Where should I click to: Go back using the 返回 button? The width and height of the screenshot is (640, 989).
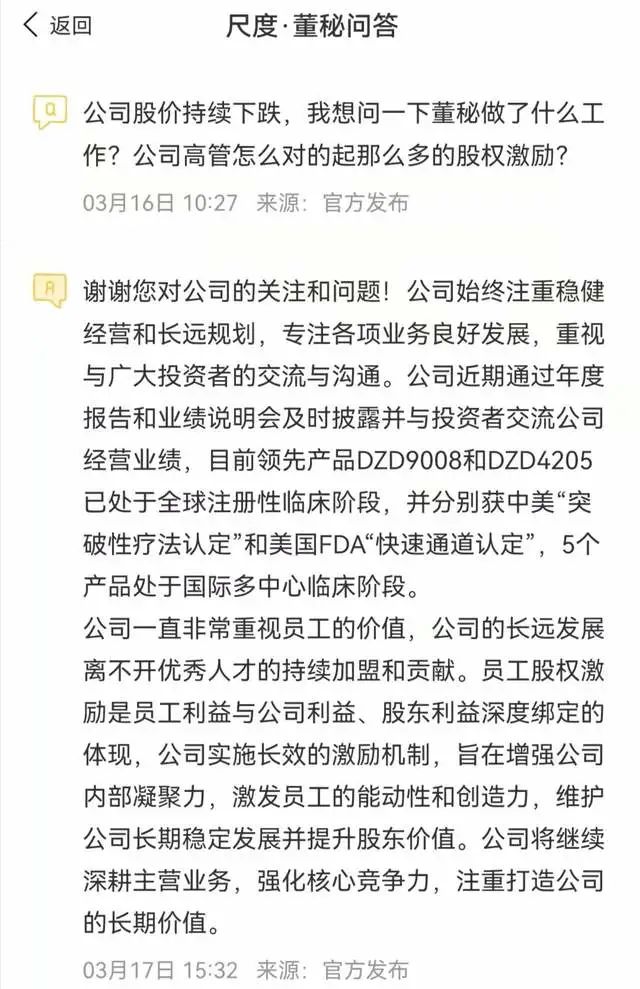coord(57,25)
